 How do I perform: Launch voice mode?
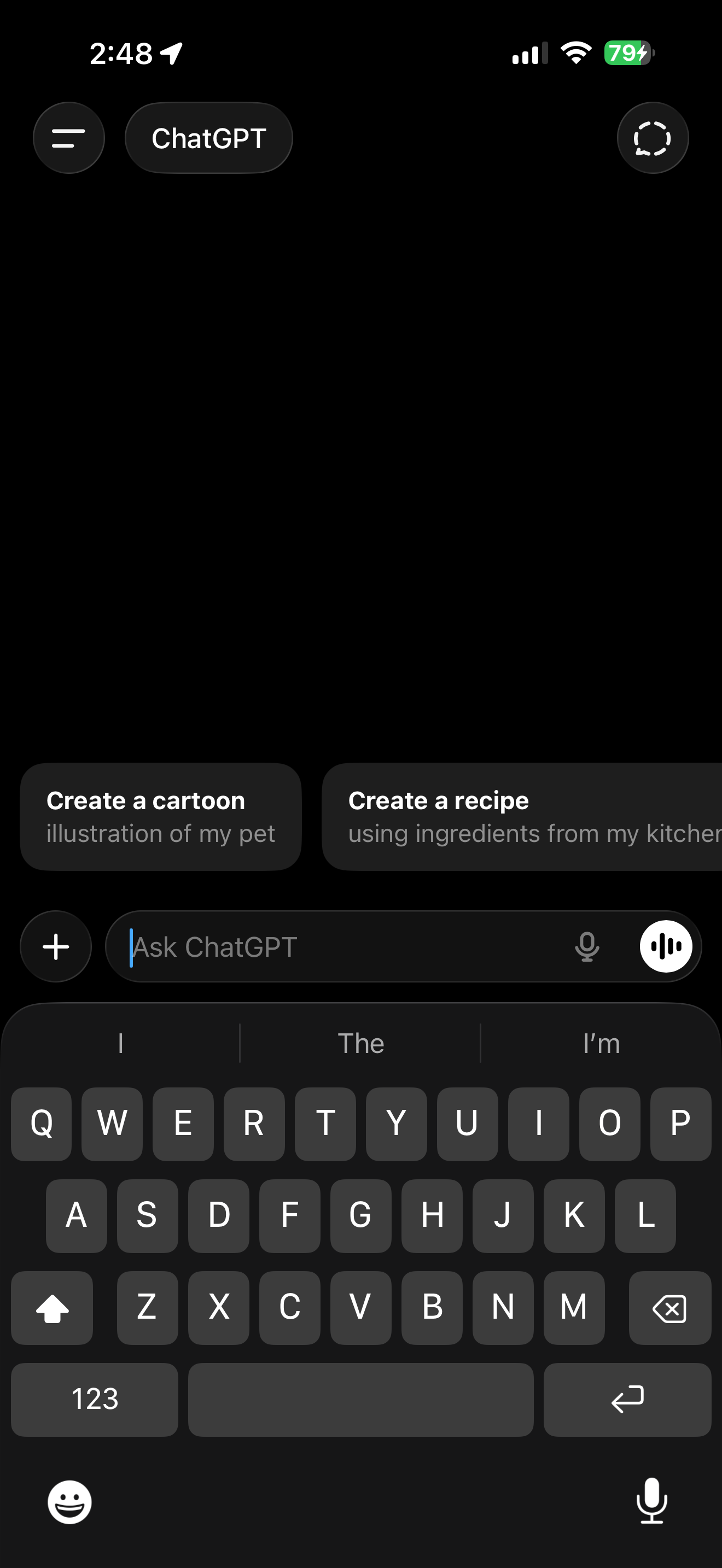(x=665, y=946)
